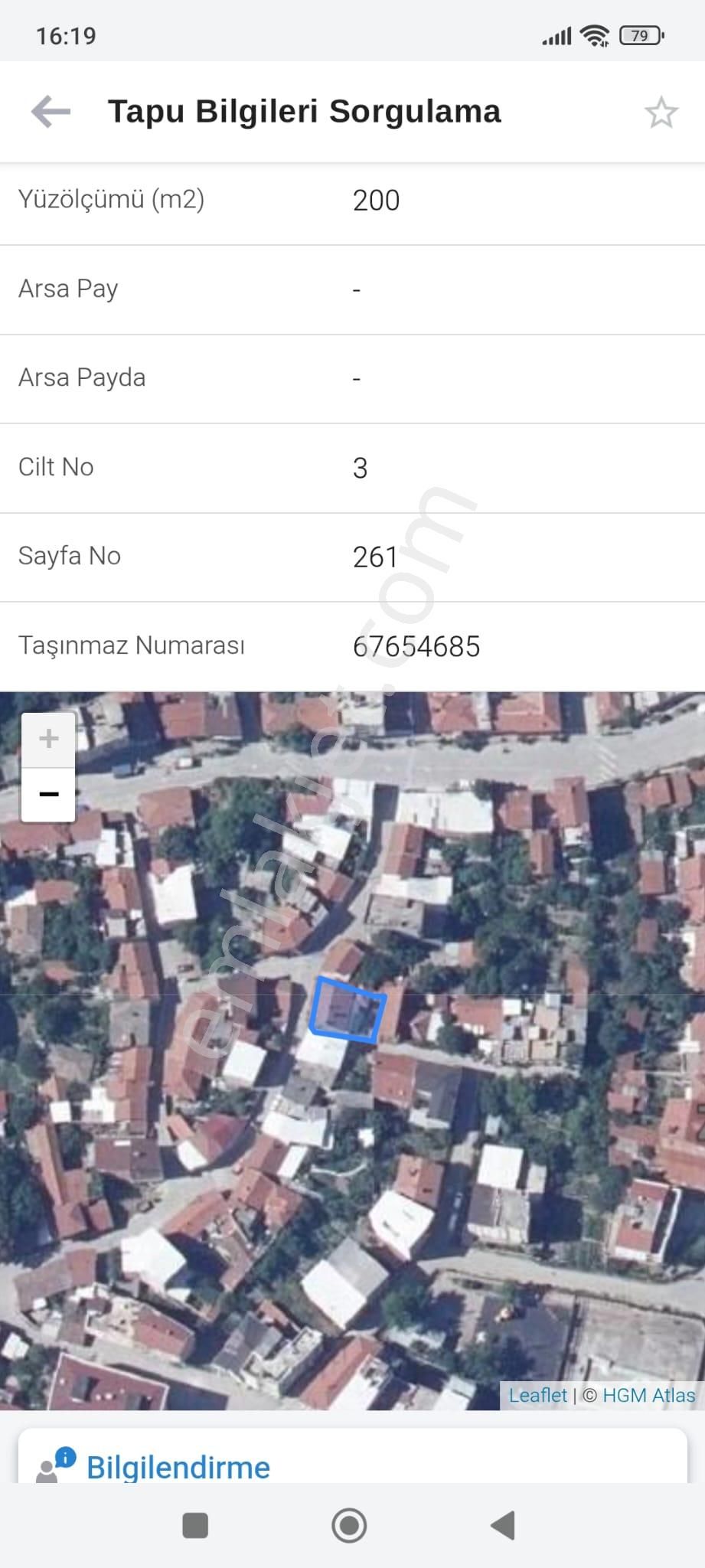Tap the clock showing 16:19
The height and width of the screenshot is (1568, 705).
coord(65,34)
